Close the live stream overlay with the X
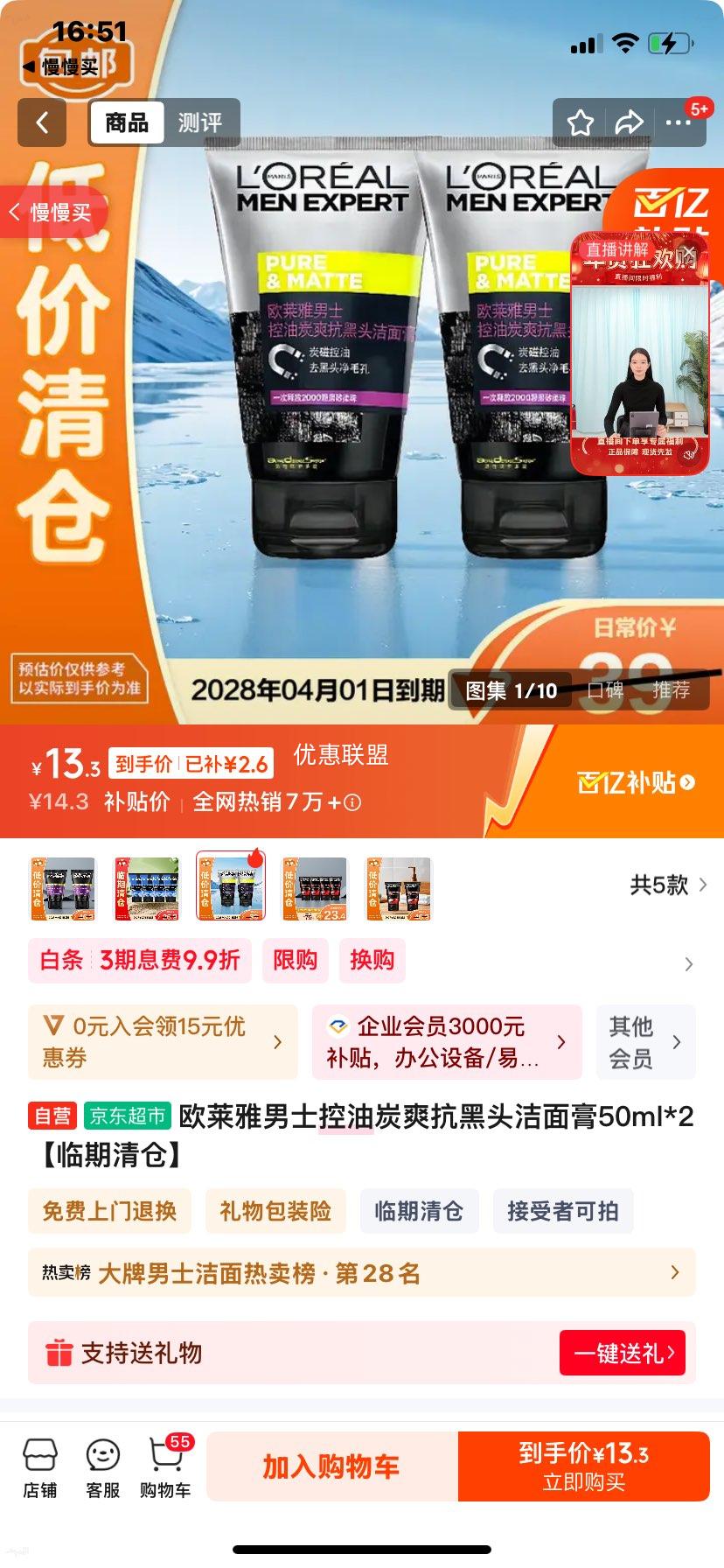The height and width of the screenshot is (1568, 724). tap(690, 250)
